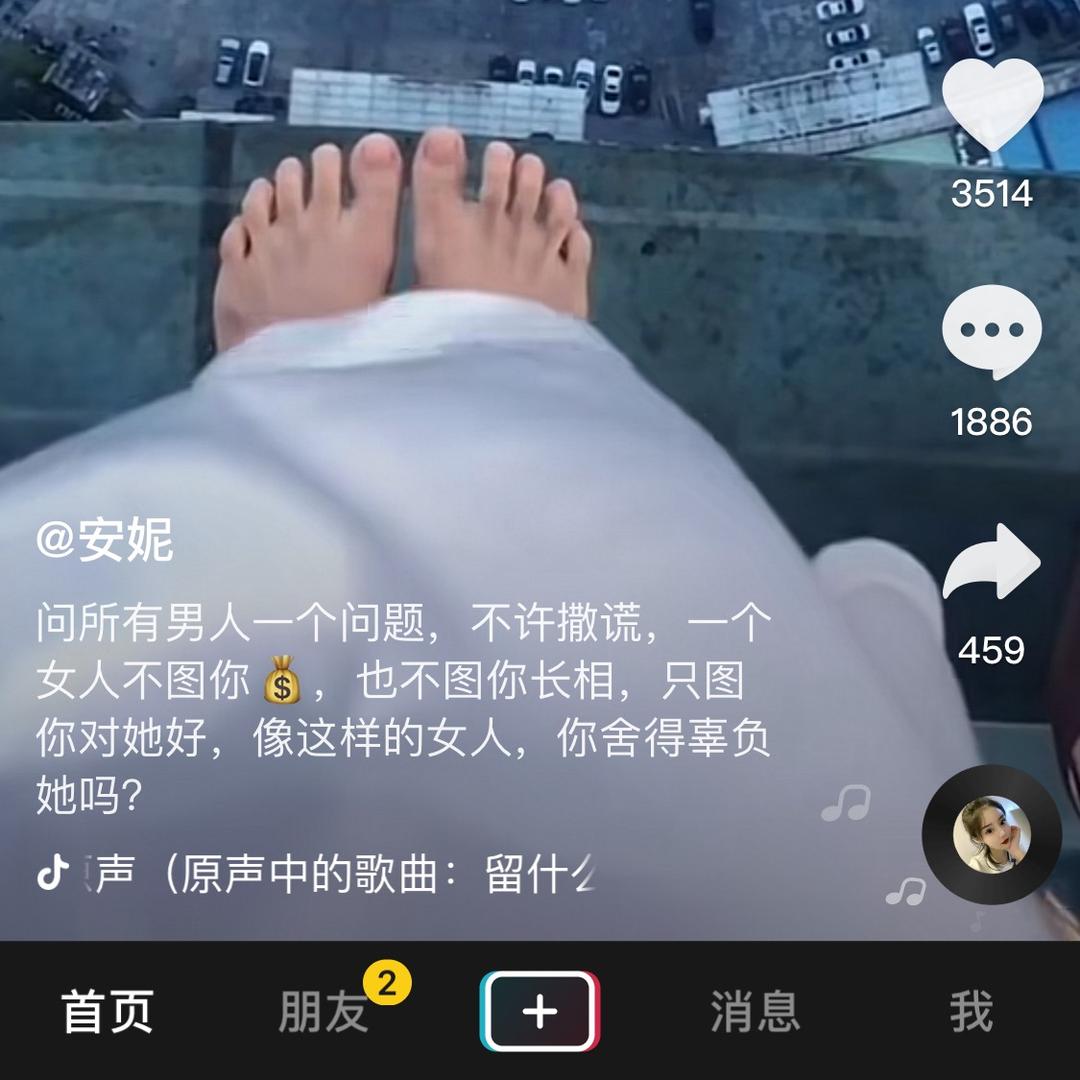This screenshot has width=1080, height=1080.
Task: Open @安妮 profile from the username
Action: [x=105, y=542]
